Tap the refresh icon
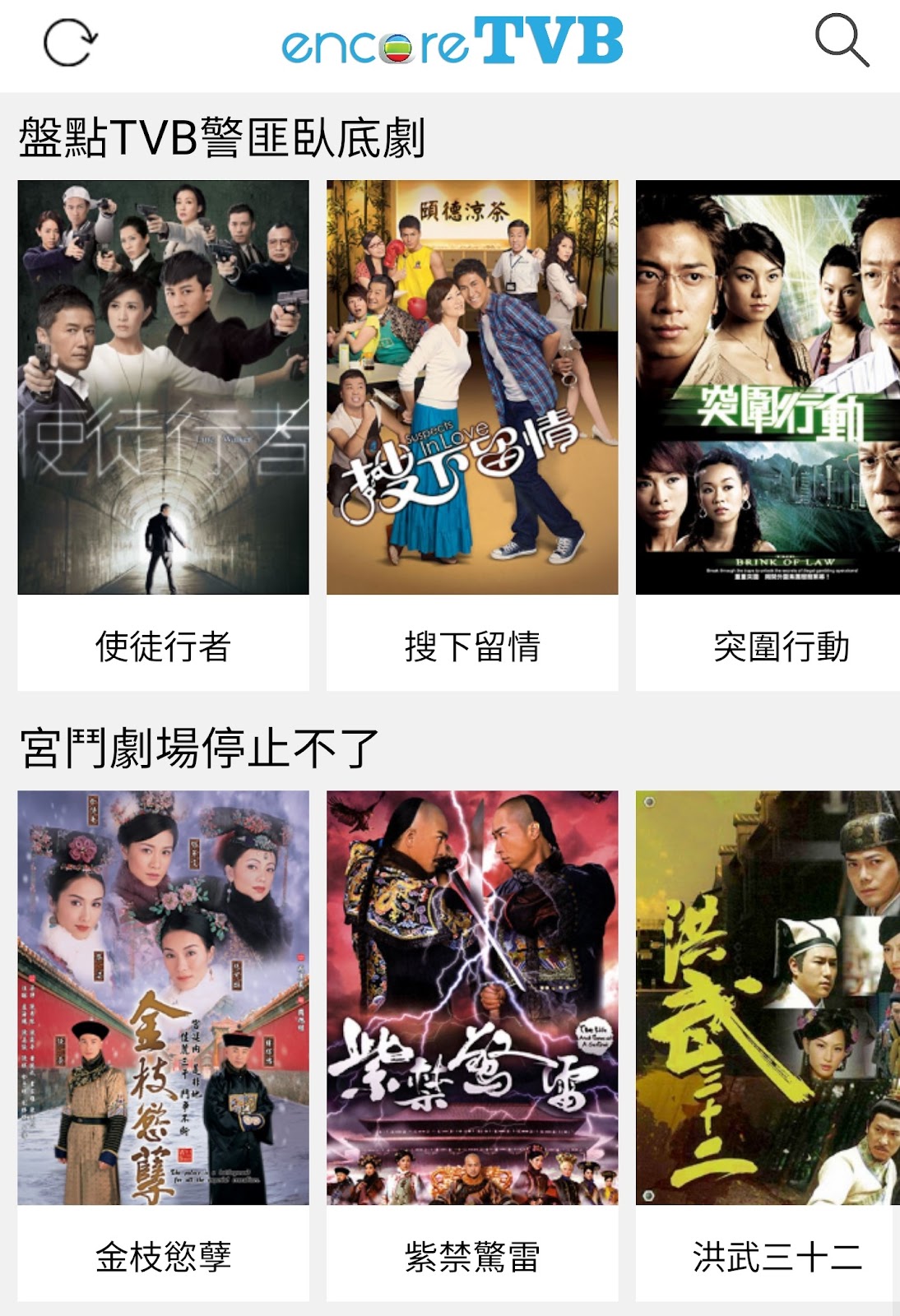The width and height of the screenshot is (900, 1316). coord(70,43)
